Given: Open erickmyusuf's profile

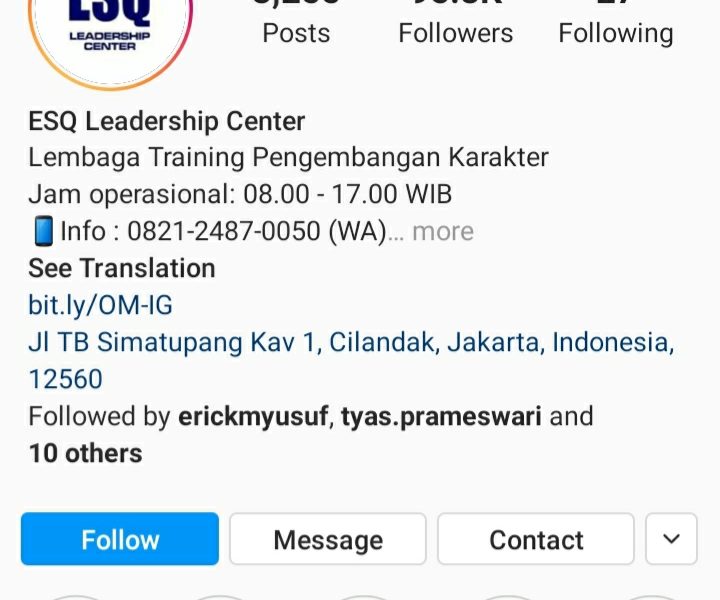Looking at the screenshot, I should point(253,416).
